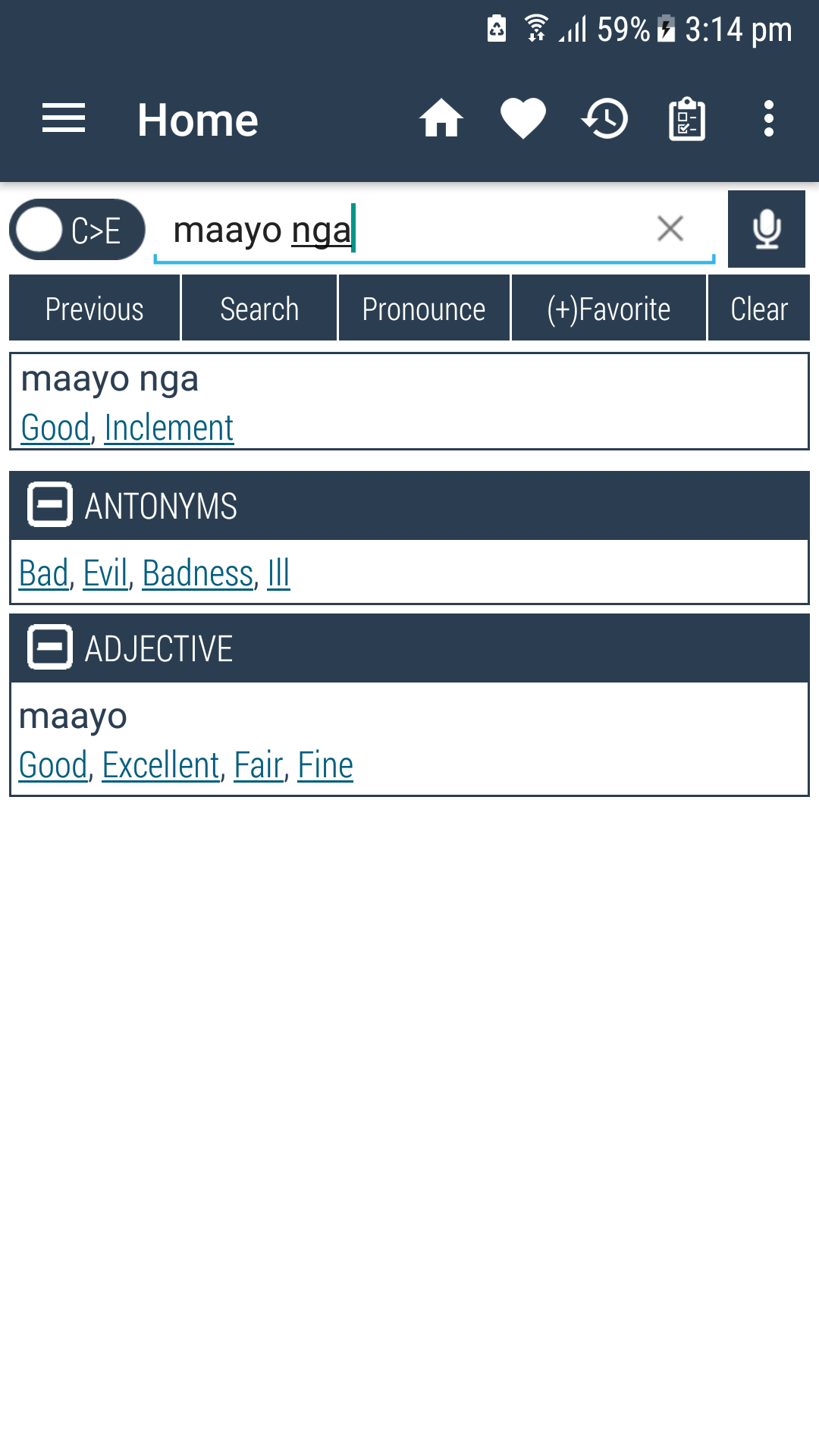Add word with (+)Favorite button

point(609,309)
